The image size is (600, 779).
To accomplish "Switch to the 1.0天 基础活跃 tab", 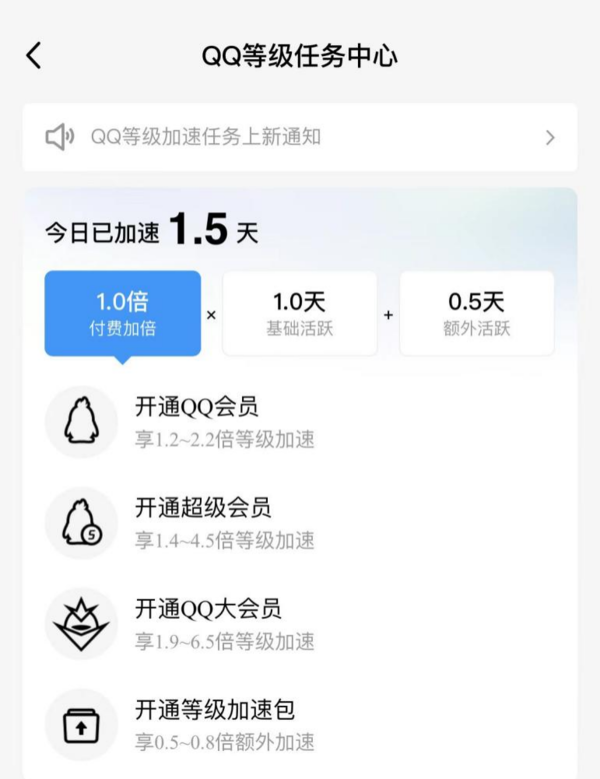I will pos(299,313).
